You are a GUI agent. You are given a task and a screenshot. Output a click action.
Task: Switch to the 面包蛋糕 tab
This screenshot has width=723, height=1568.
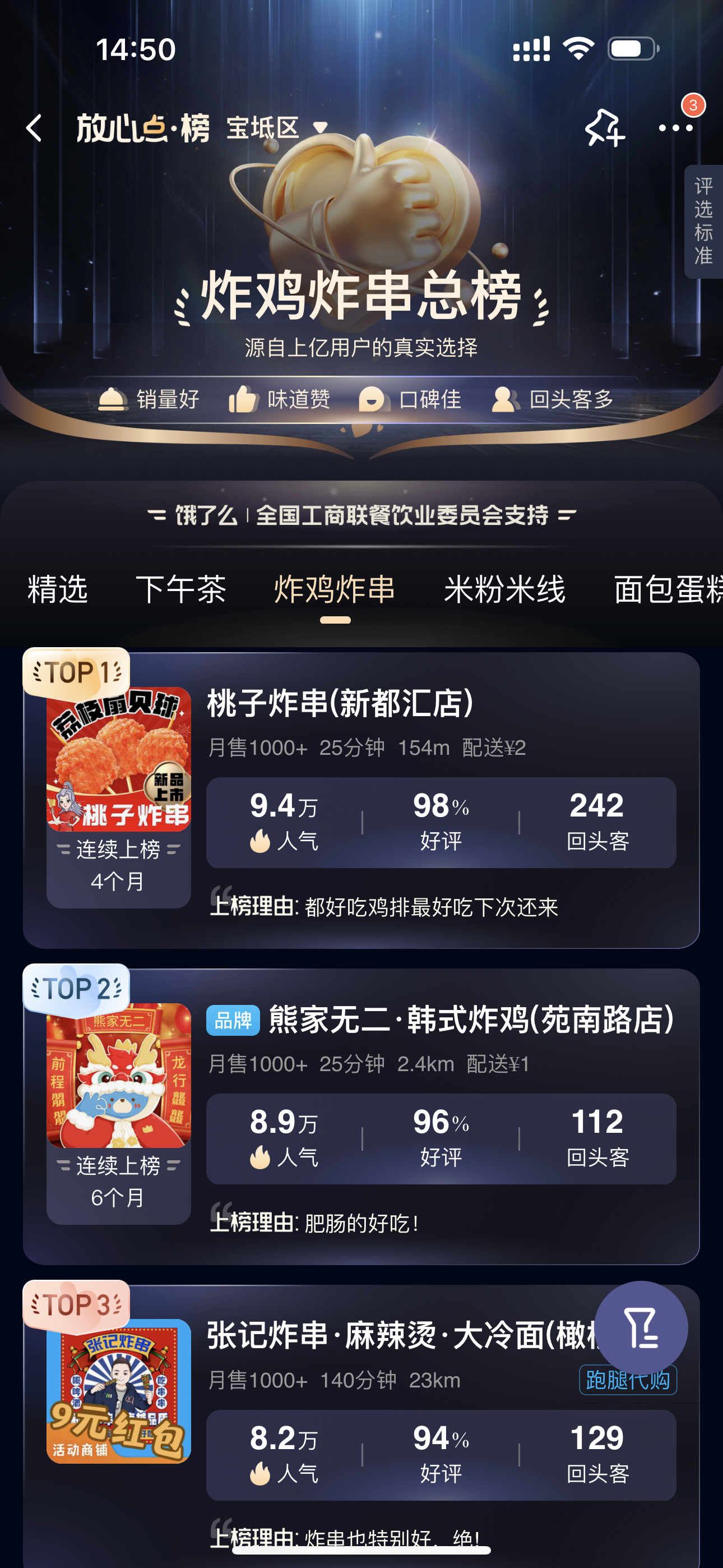point(666,589)
